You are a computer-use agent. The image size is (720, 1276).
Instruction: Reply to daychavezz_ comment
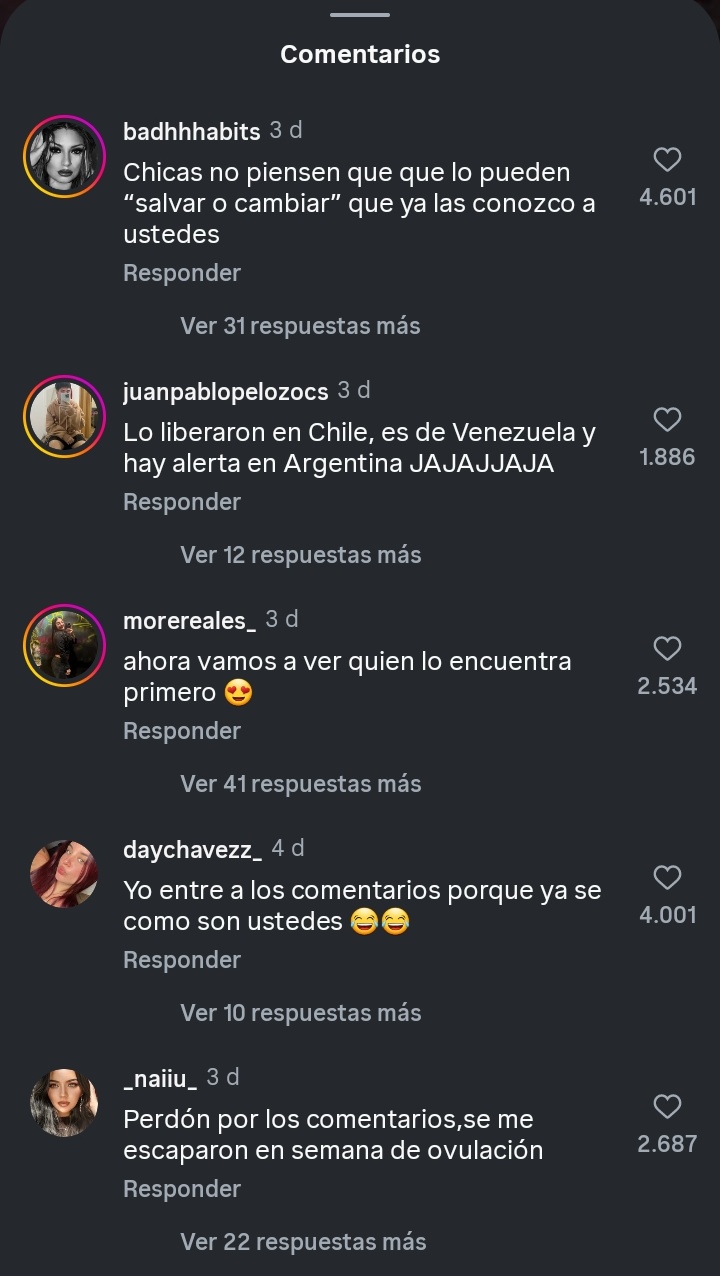(x=182, y=960)
